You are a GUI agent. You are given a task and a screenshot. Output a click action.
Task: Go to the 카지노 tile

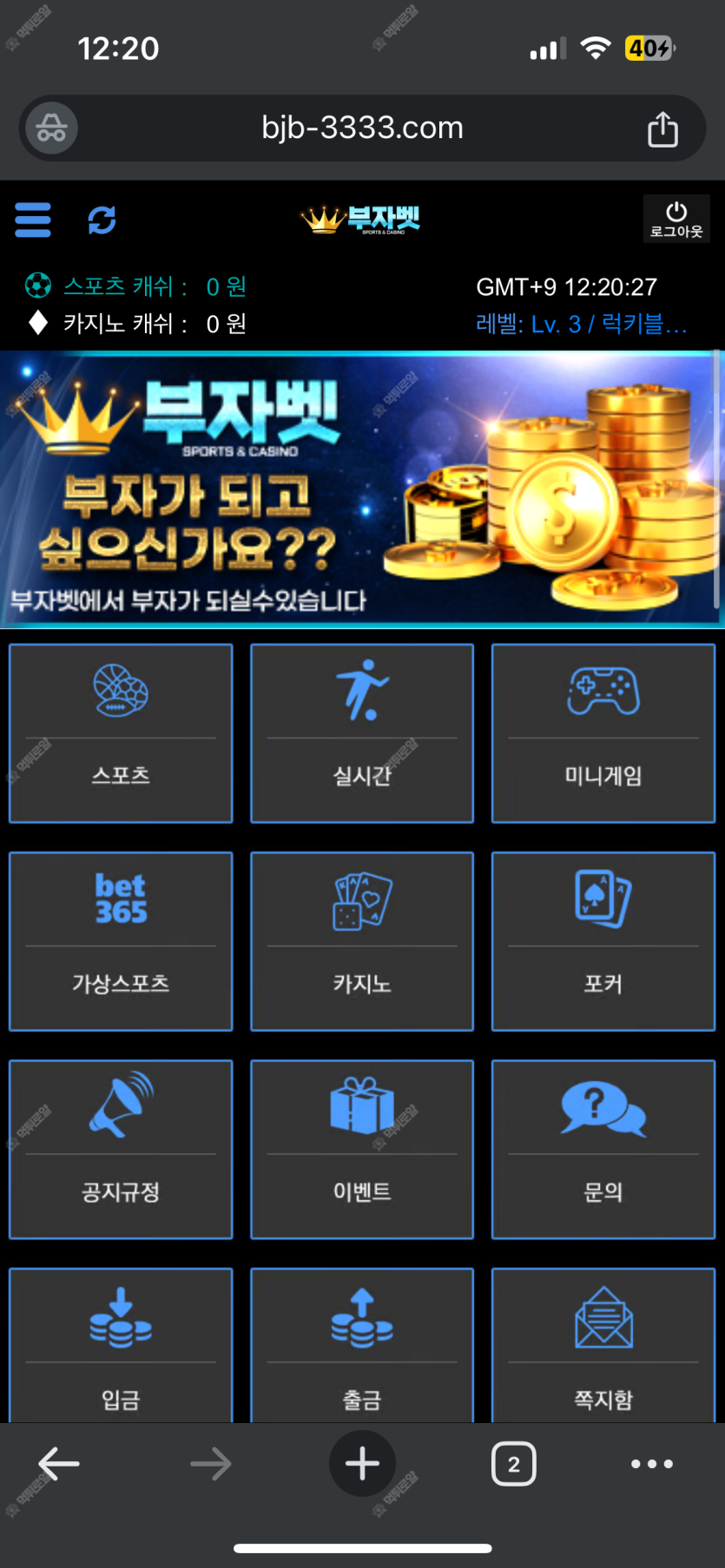click(x=362, y=941)
